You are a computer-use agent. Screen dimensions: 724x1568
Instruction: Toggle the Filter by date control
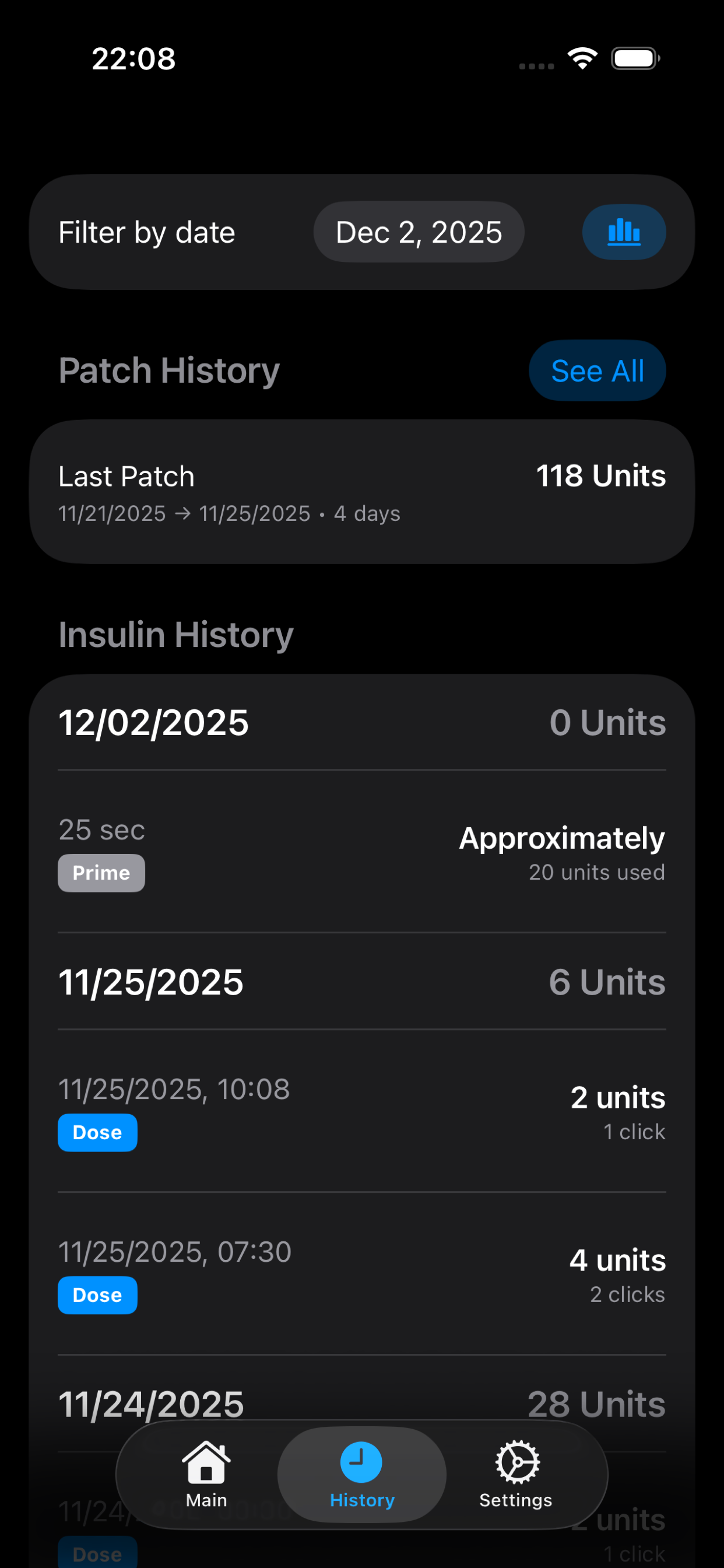pos(146,232)
